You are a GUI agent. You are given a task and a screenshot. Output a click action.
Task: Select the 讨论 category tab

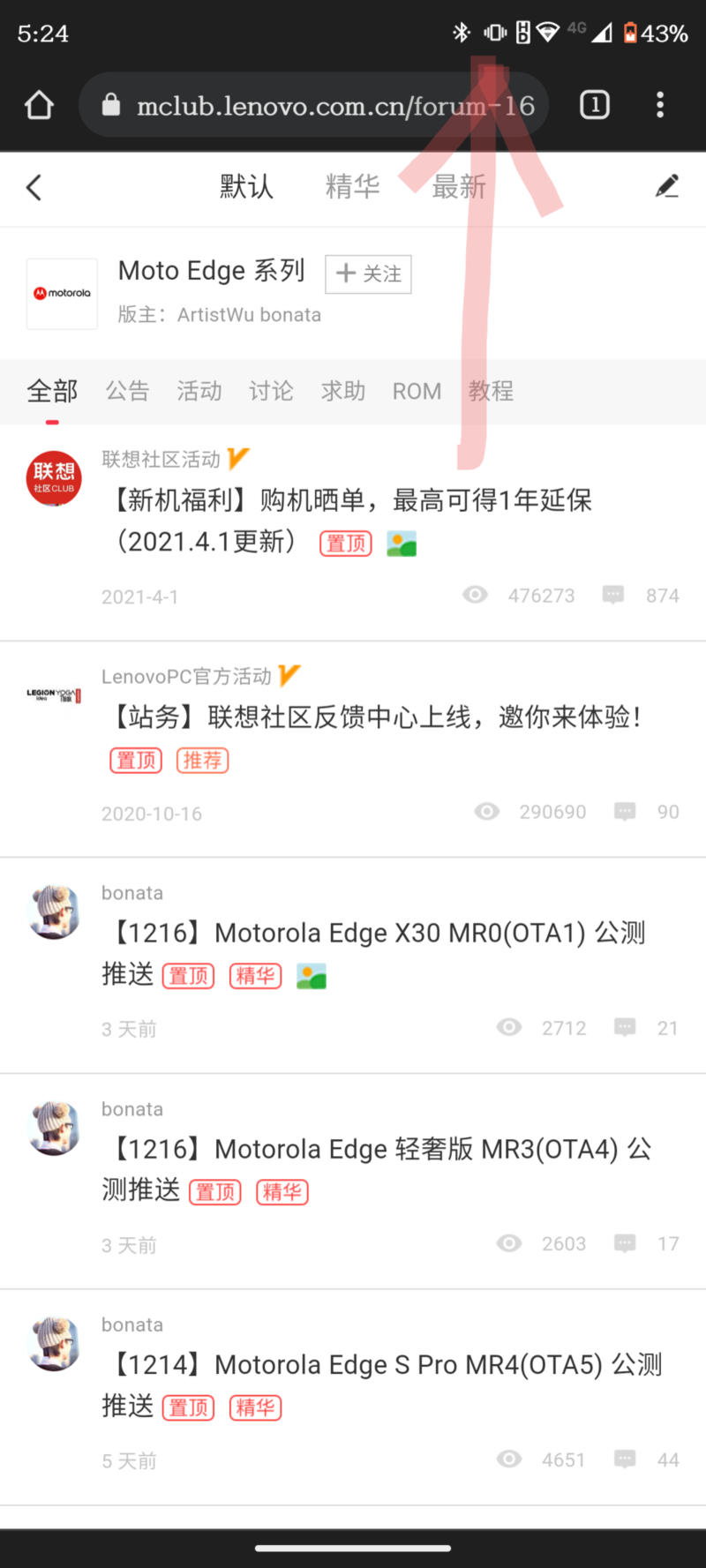[x=271, y=391]
